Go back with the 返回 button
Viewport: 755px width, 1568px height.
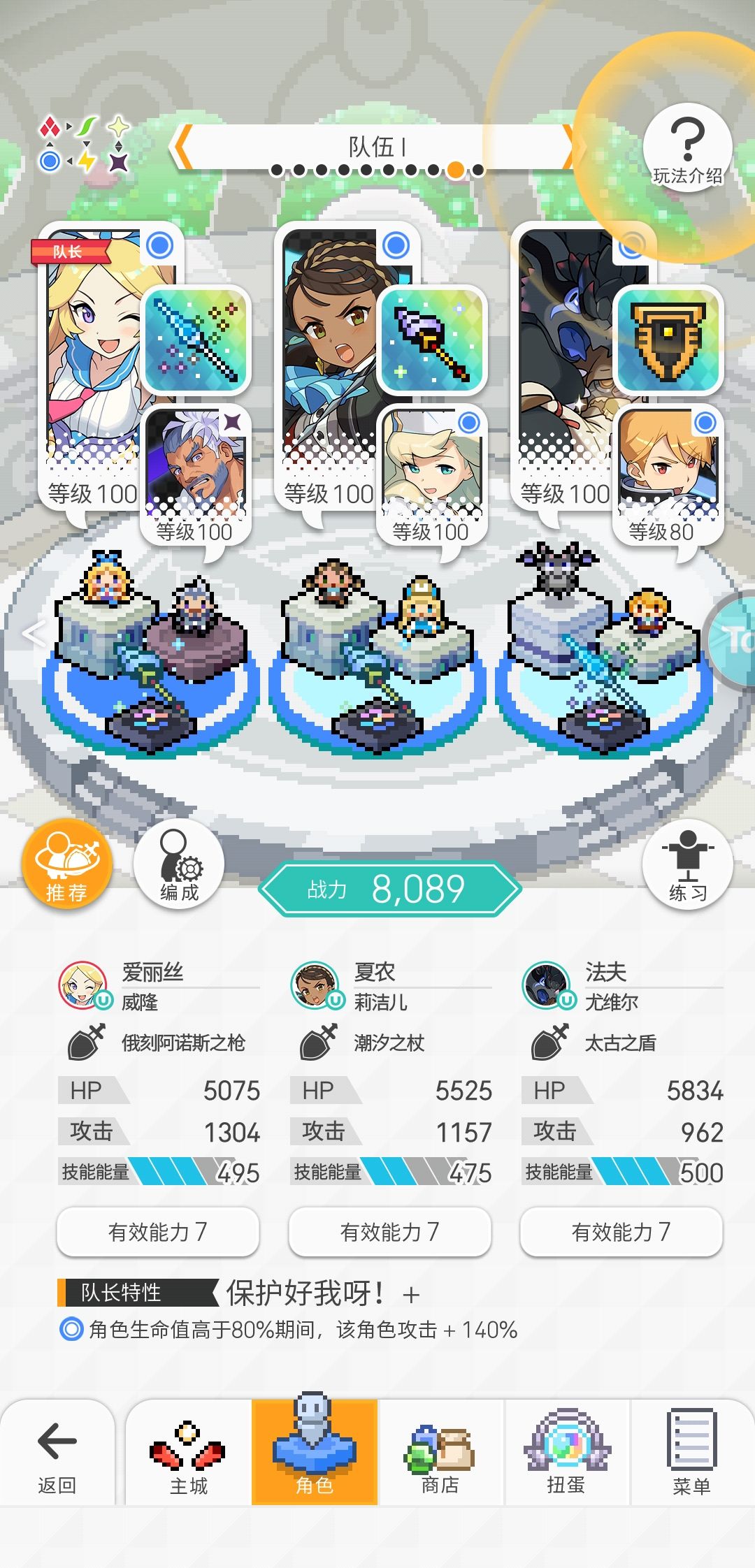pos(57,1453)
